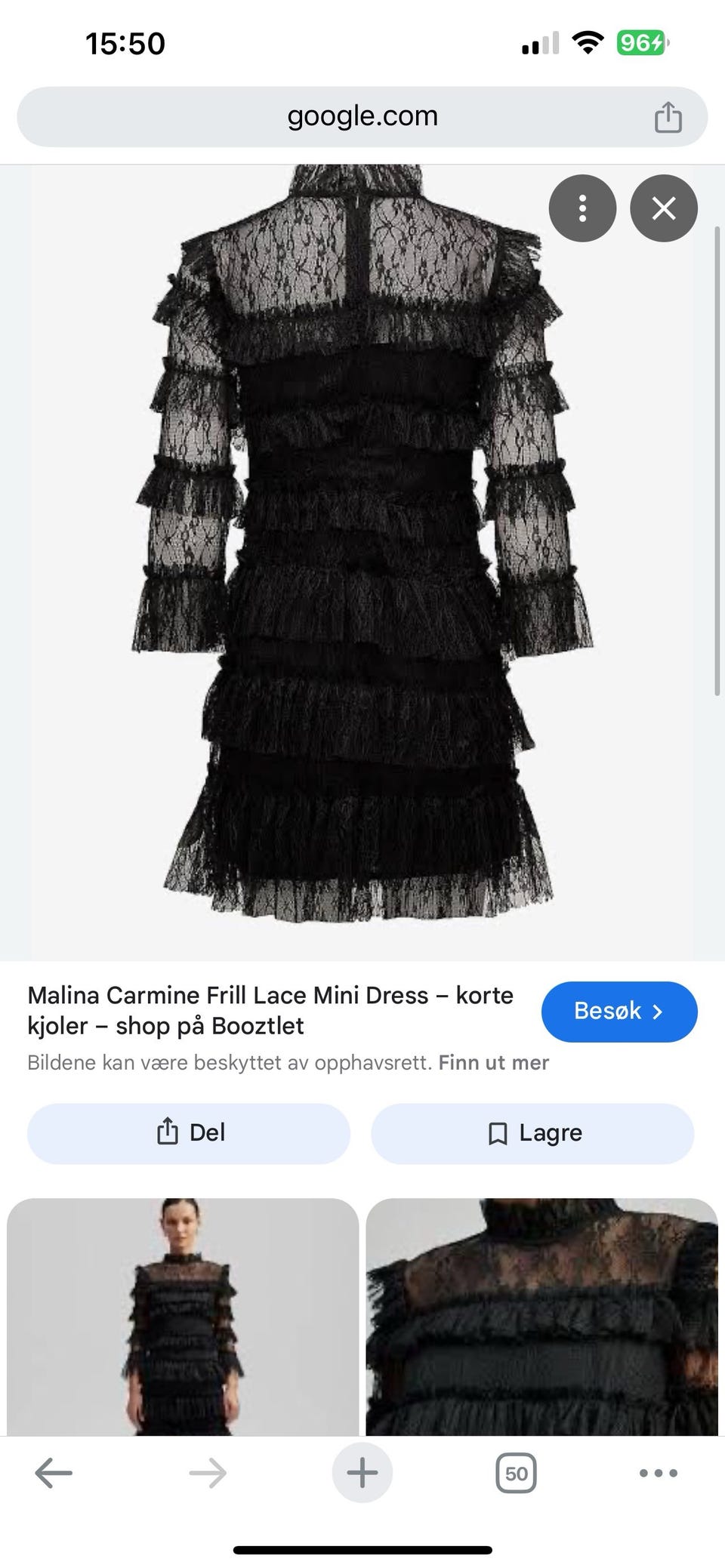Close the image preview
This screenshot has width=725, height=1568.
[663, 208]
